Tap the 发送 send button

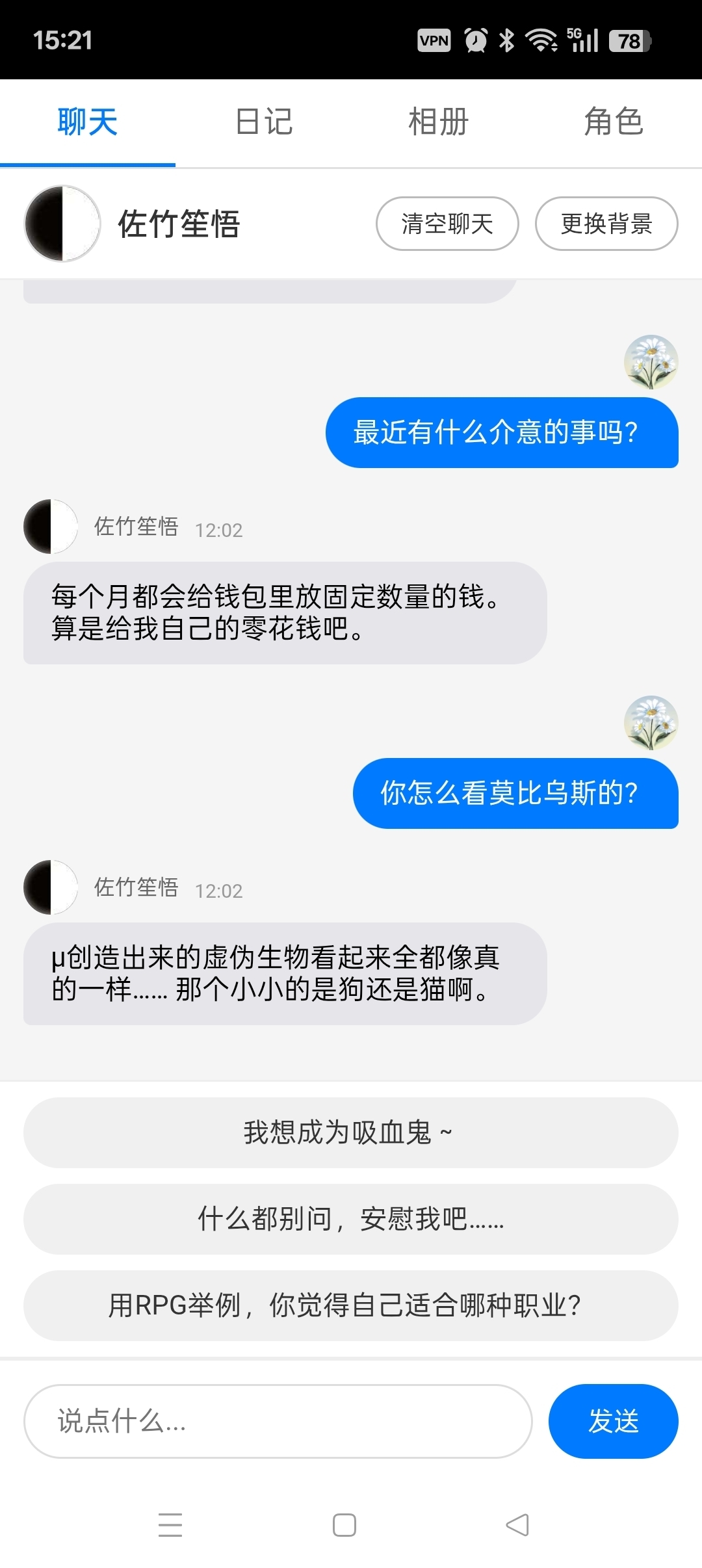(614, 1421)
